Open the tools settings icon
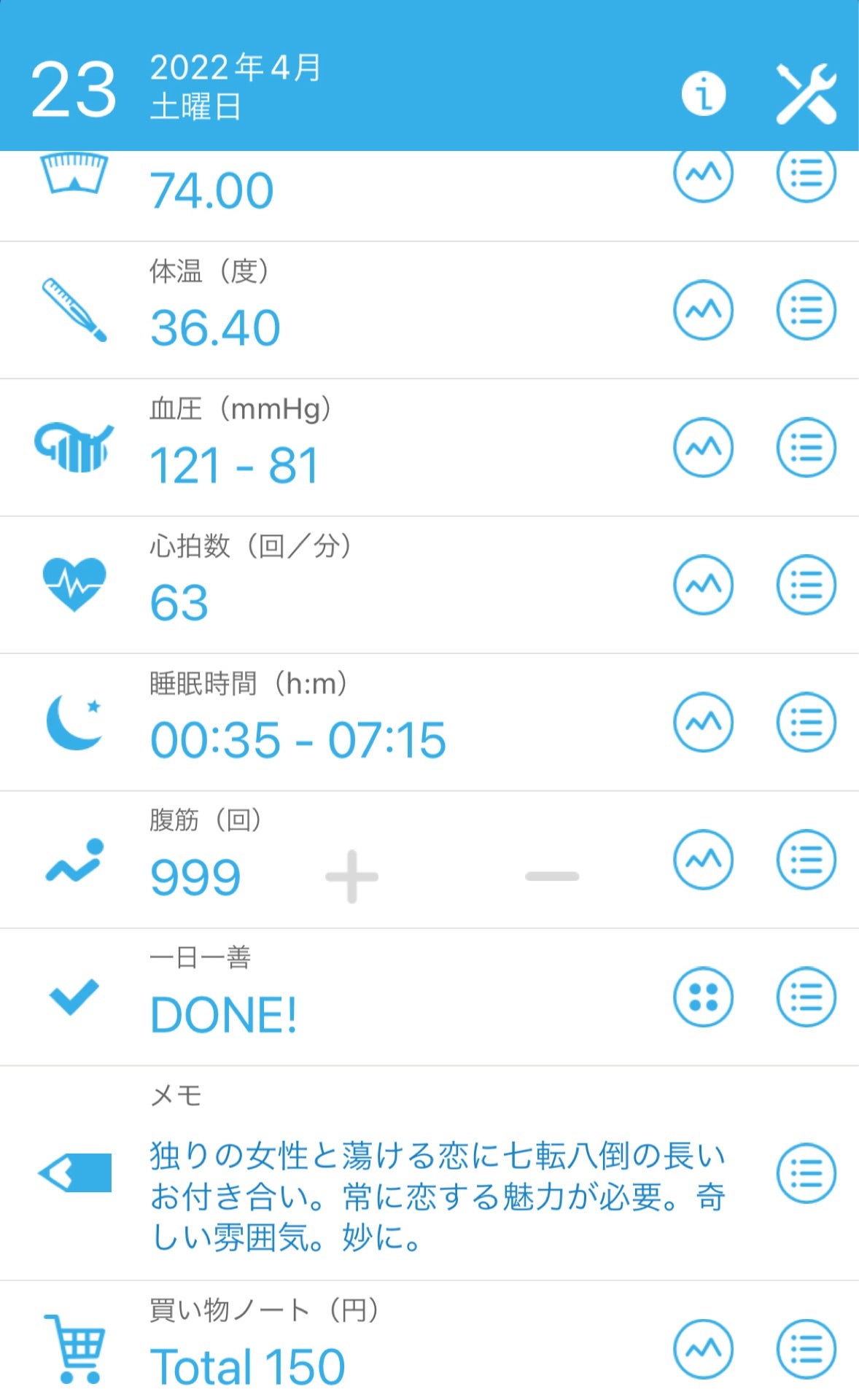The width and height of the screenshot is (859, 1400). [x=806, y=93]
